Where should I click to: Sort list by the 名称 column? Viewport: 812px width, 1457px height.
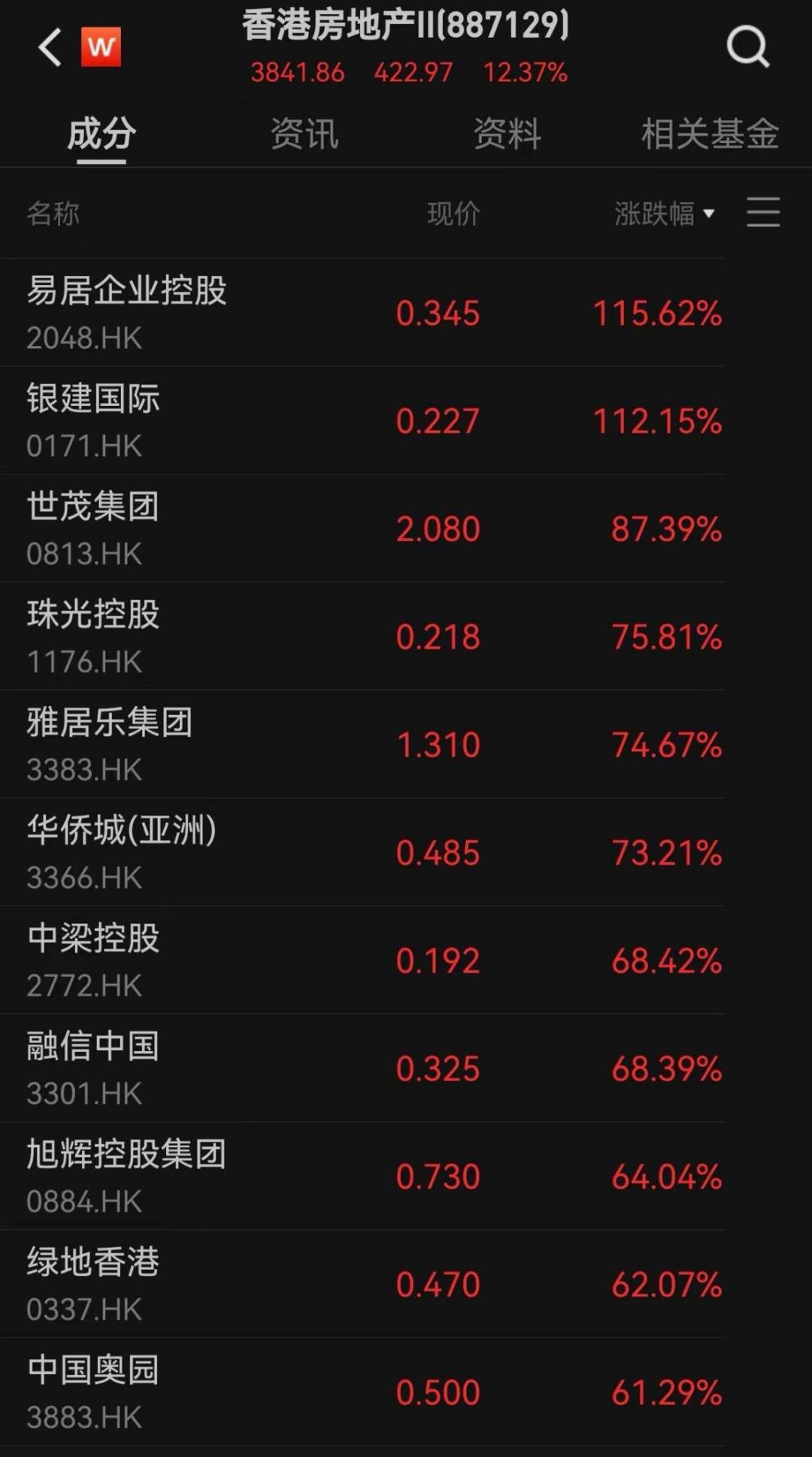(51, 214)
